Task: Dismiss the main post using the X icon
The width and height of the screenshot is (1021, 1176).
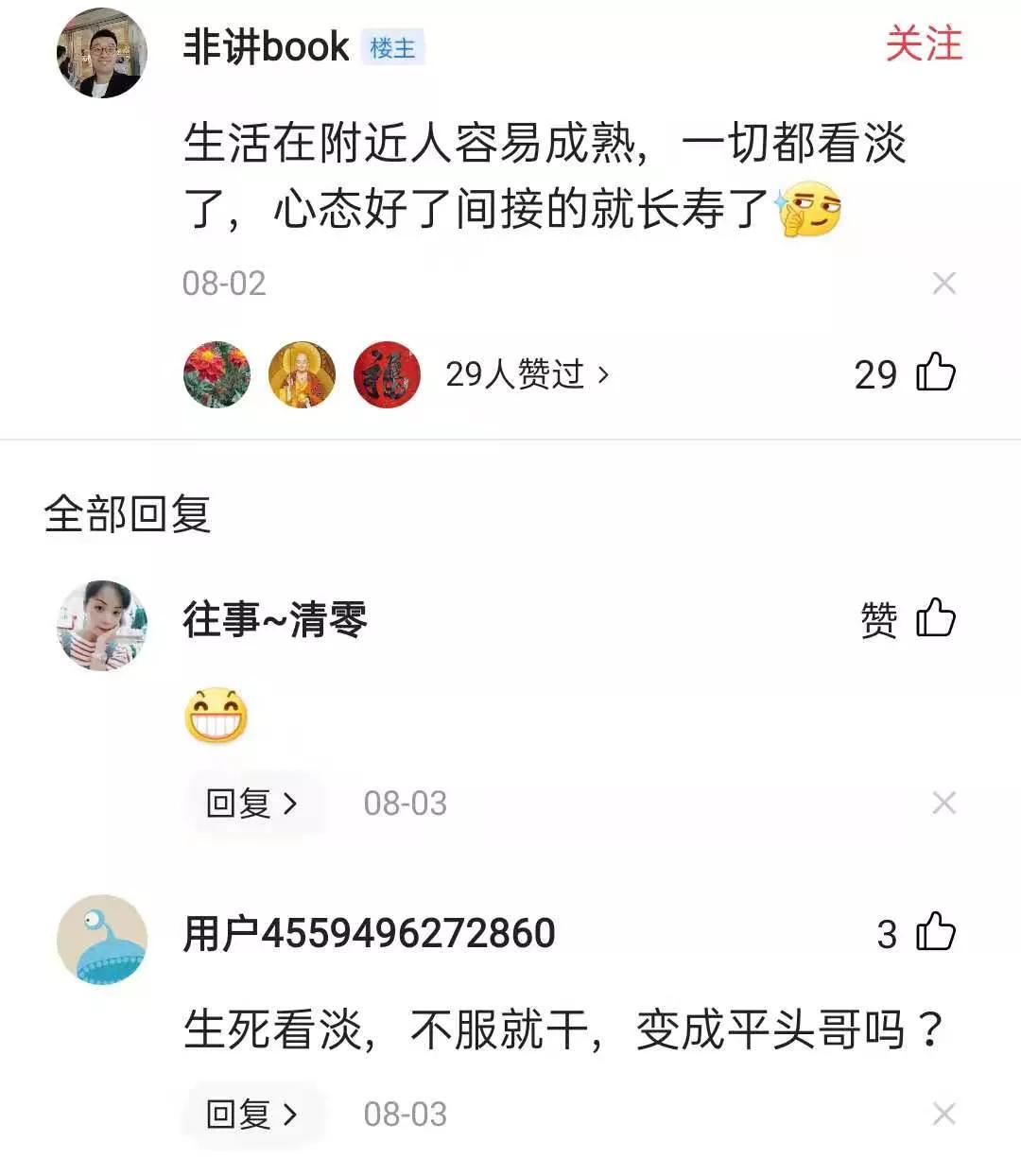Action: [x=943, y=282]
